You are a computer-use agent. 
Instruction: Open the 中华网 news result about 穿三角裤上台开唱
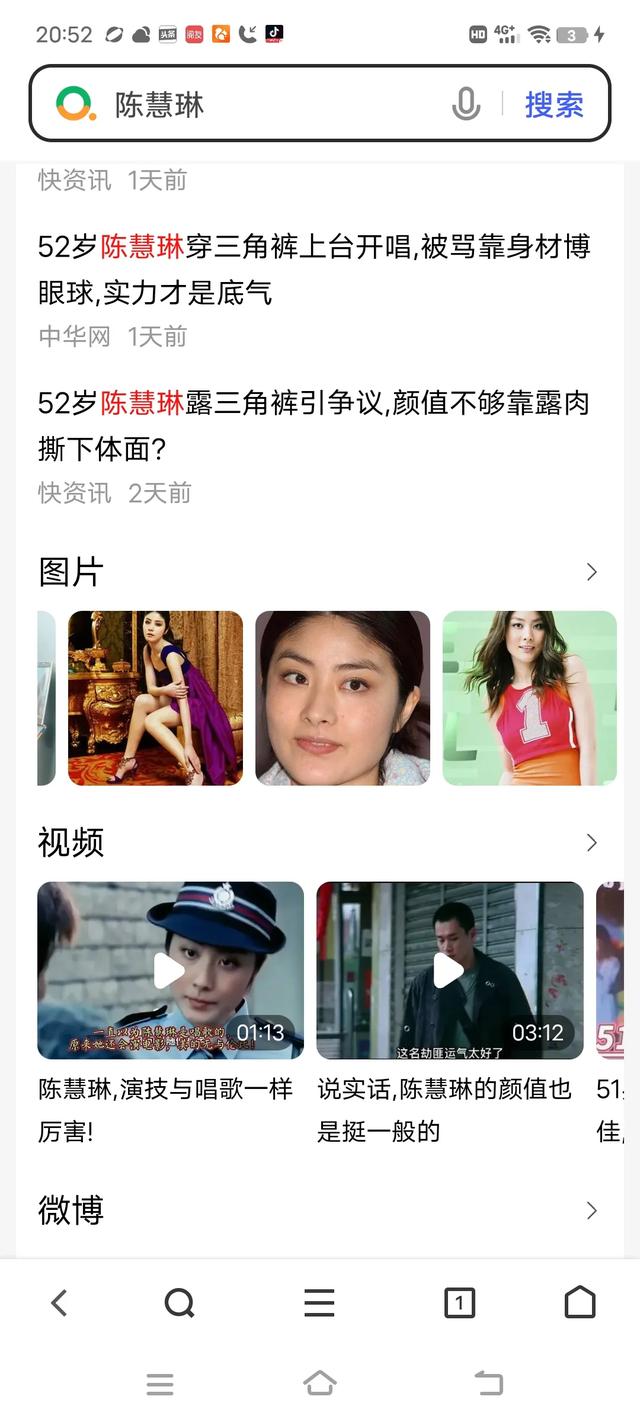point(314,269)
